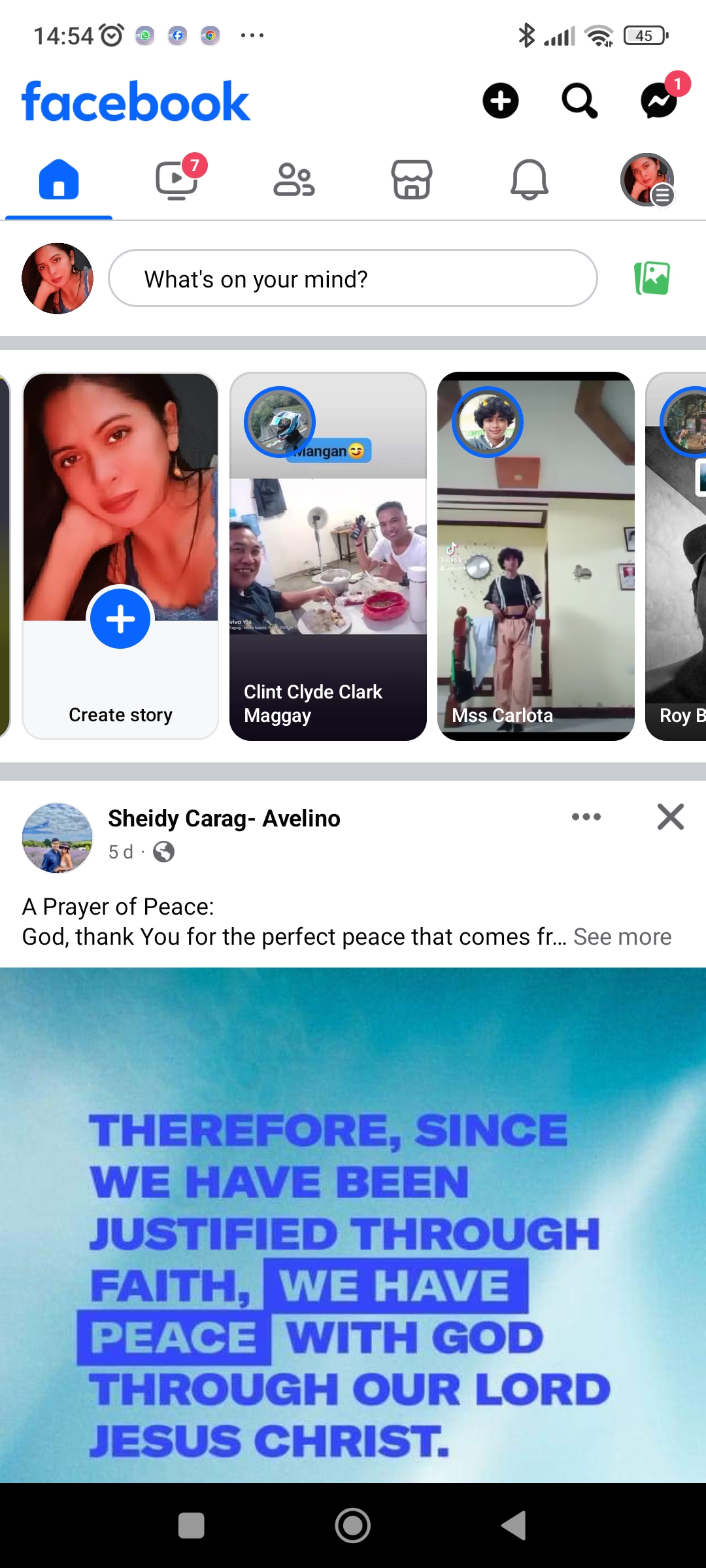Go back using the system back button
Viewport: 706px width, 1568px height.
tap(514, 1526)
